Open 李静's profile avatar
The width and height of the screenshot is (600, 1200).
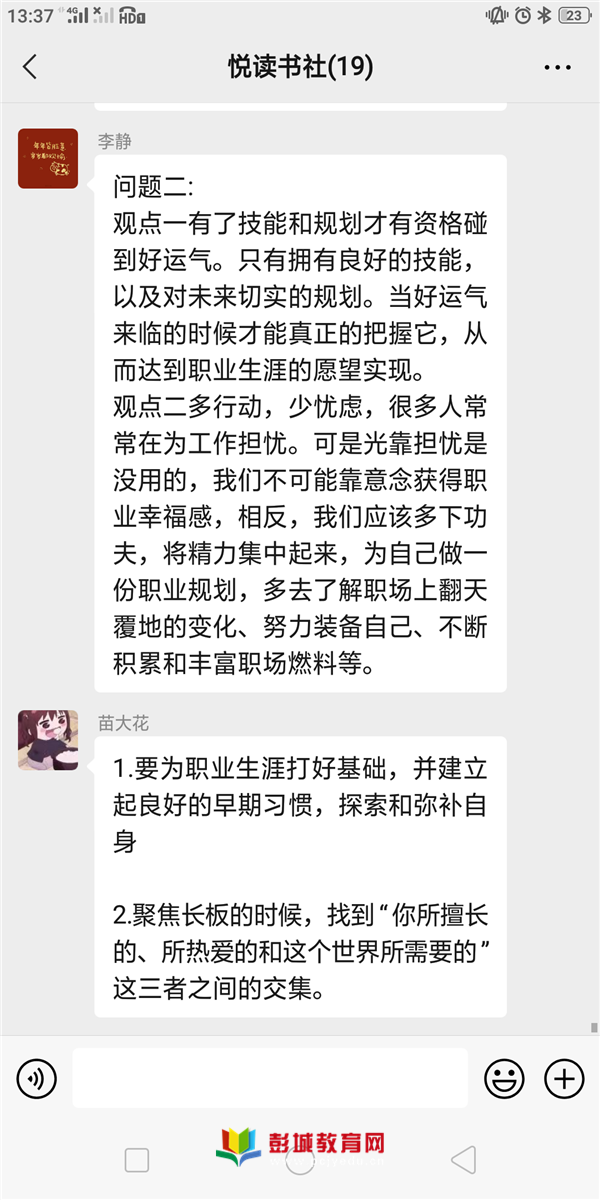point(48,158)
